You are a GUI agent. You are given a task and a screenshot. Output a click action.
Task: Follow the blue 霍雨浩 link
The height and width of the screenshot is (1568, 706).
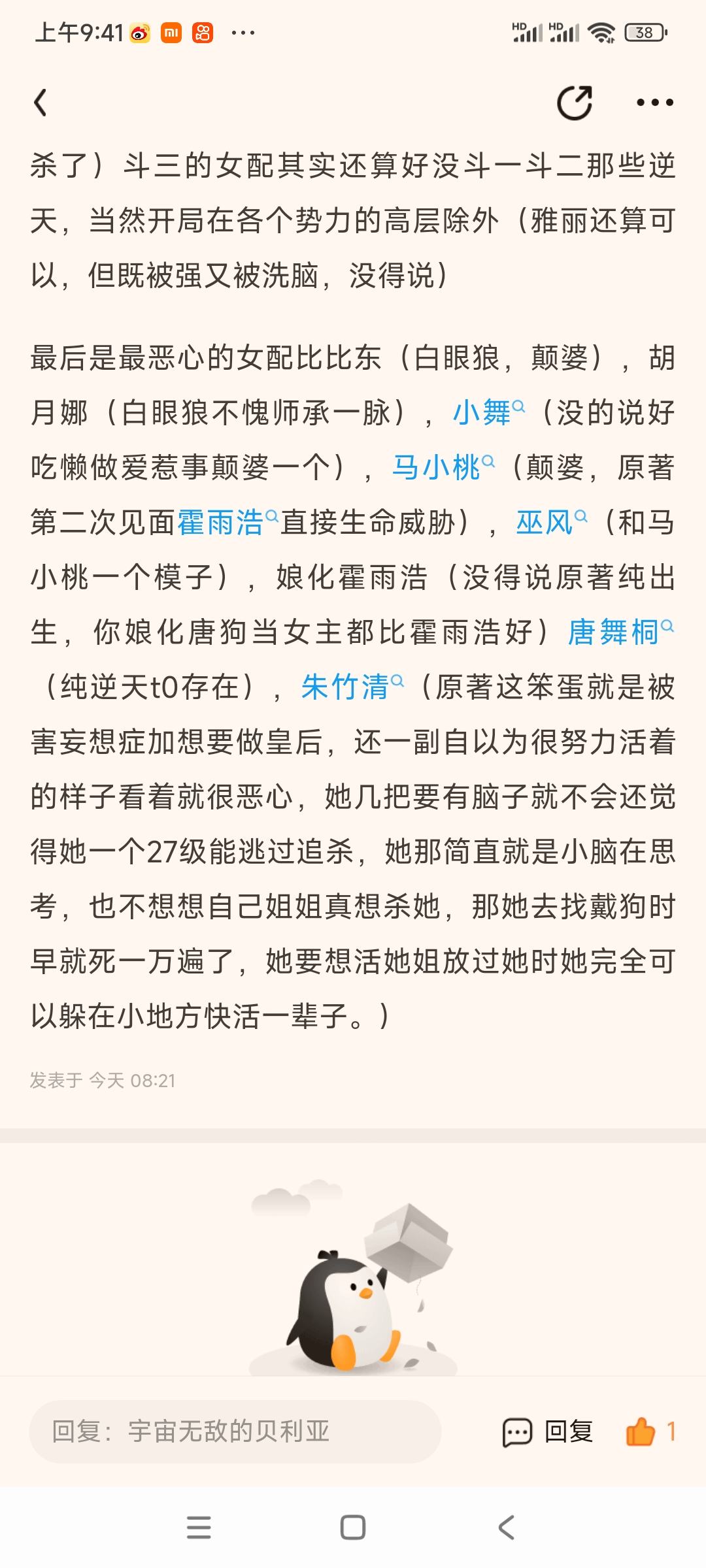tap(228, 523)
